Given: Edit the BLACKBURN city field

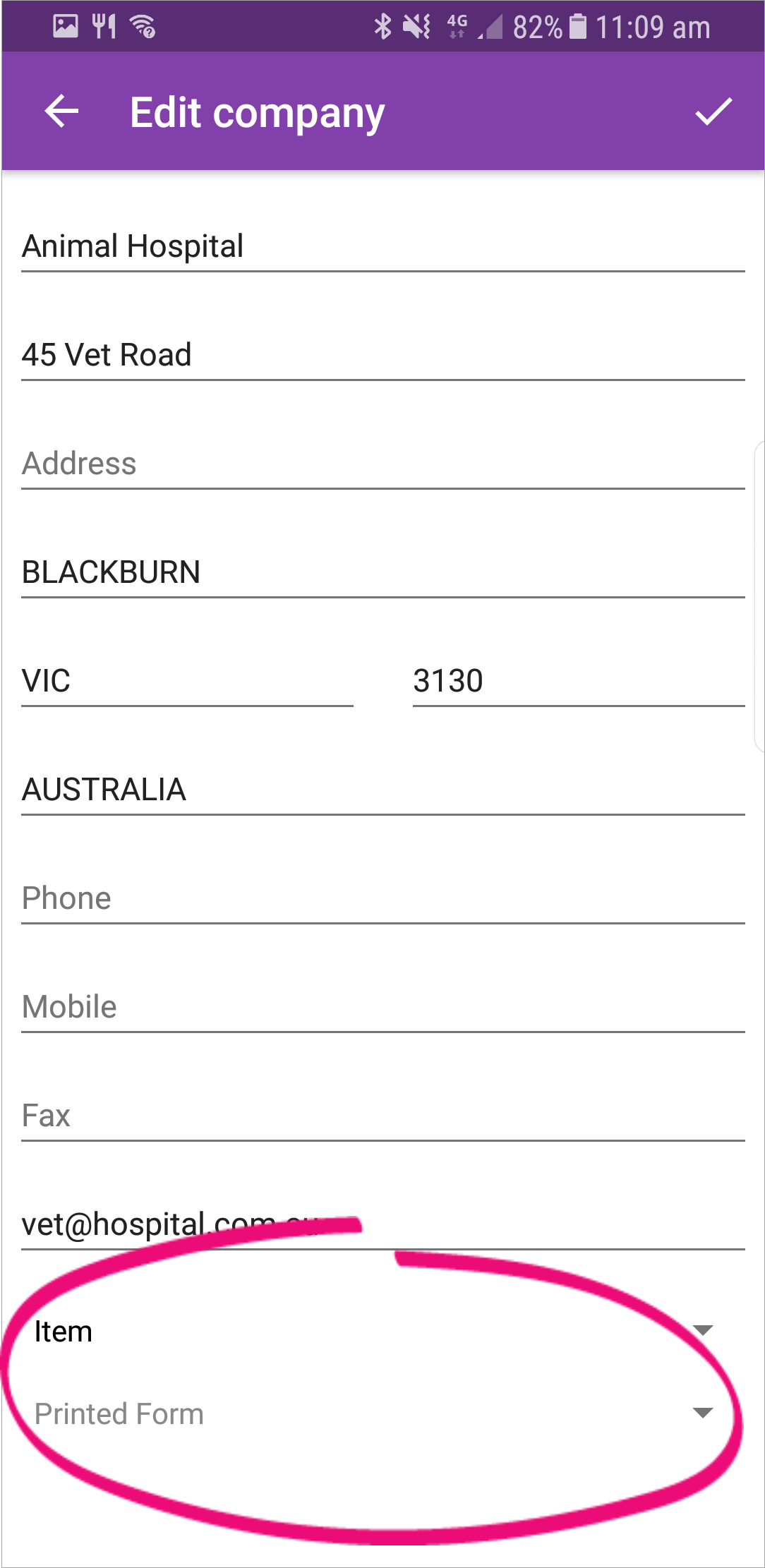Looking at the screenshot, I should coord(382,572).
